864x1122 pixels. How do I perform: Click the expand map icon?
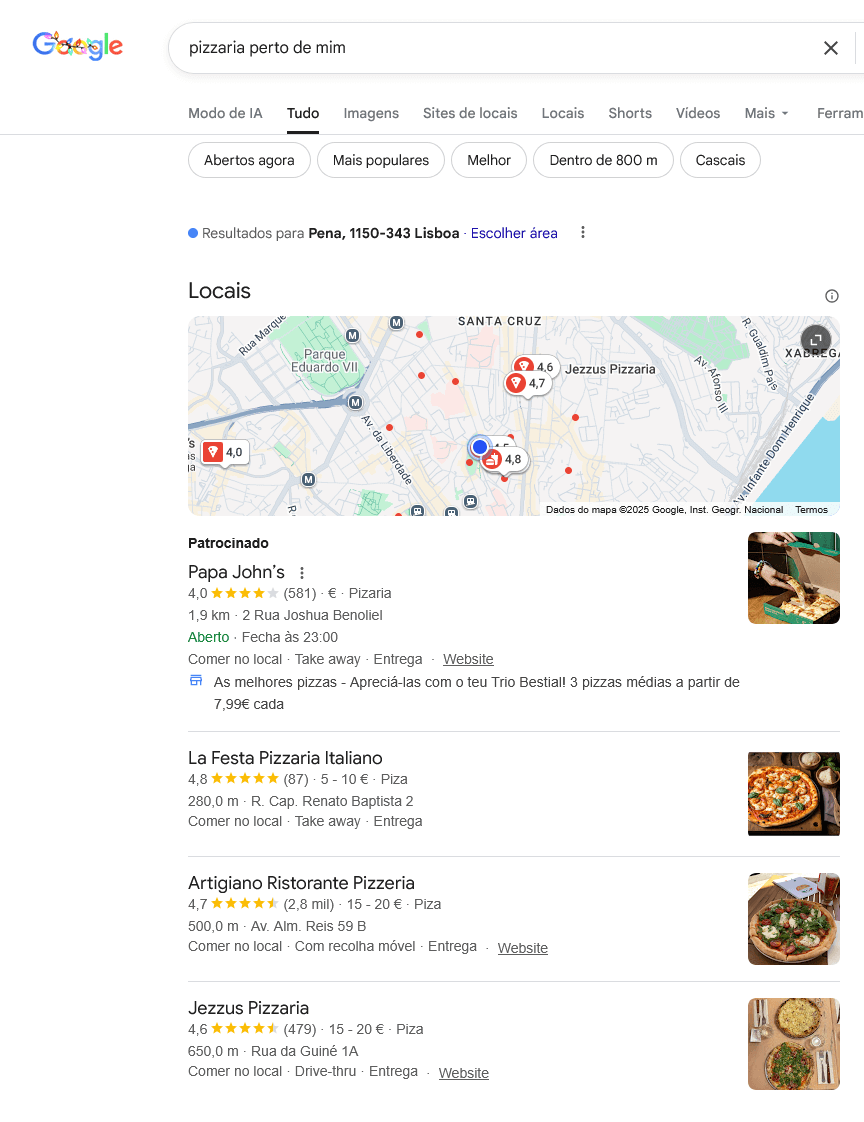(815, 339)
